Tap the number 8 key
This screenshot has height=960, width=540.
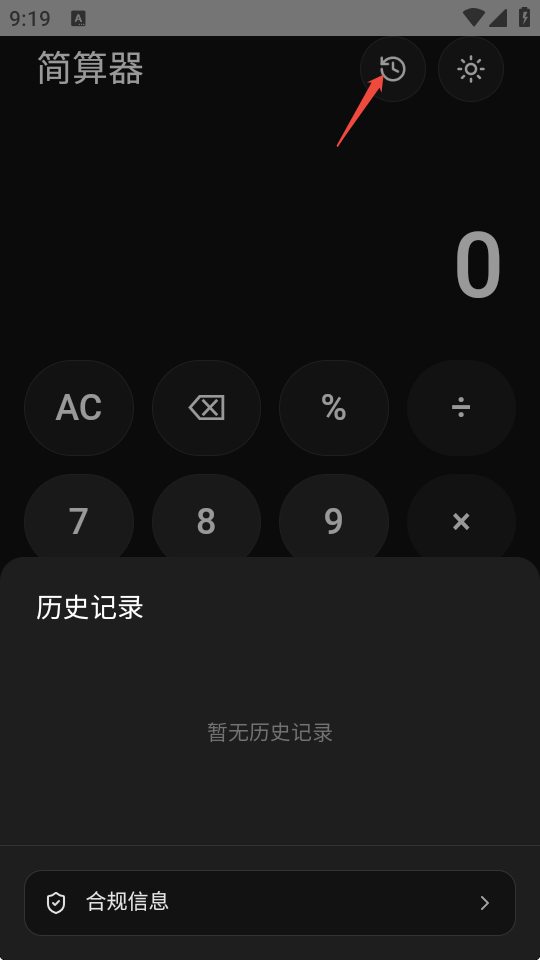pyautogui.click(x=206, y=520)
